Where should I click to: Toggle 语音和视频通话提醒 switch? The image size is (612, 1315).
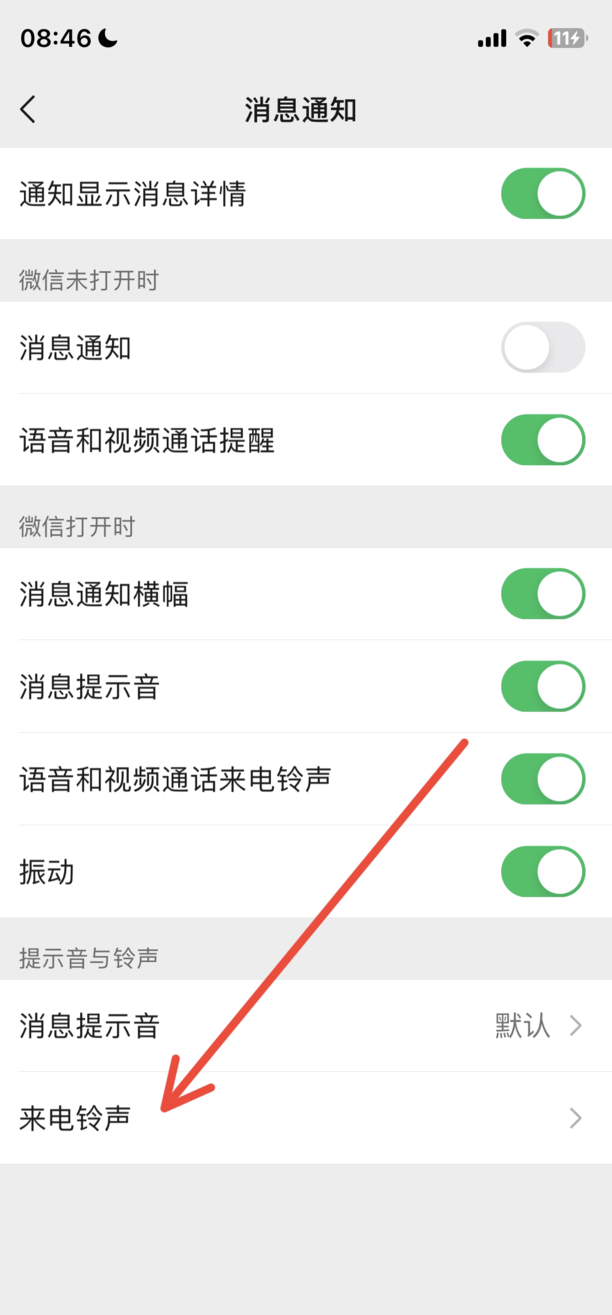[x=542, y=440]
